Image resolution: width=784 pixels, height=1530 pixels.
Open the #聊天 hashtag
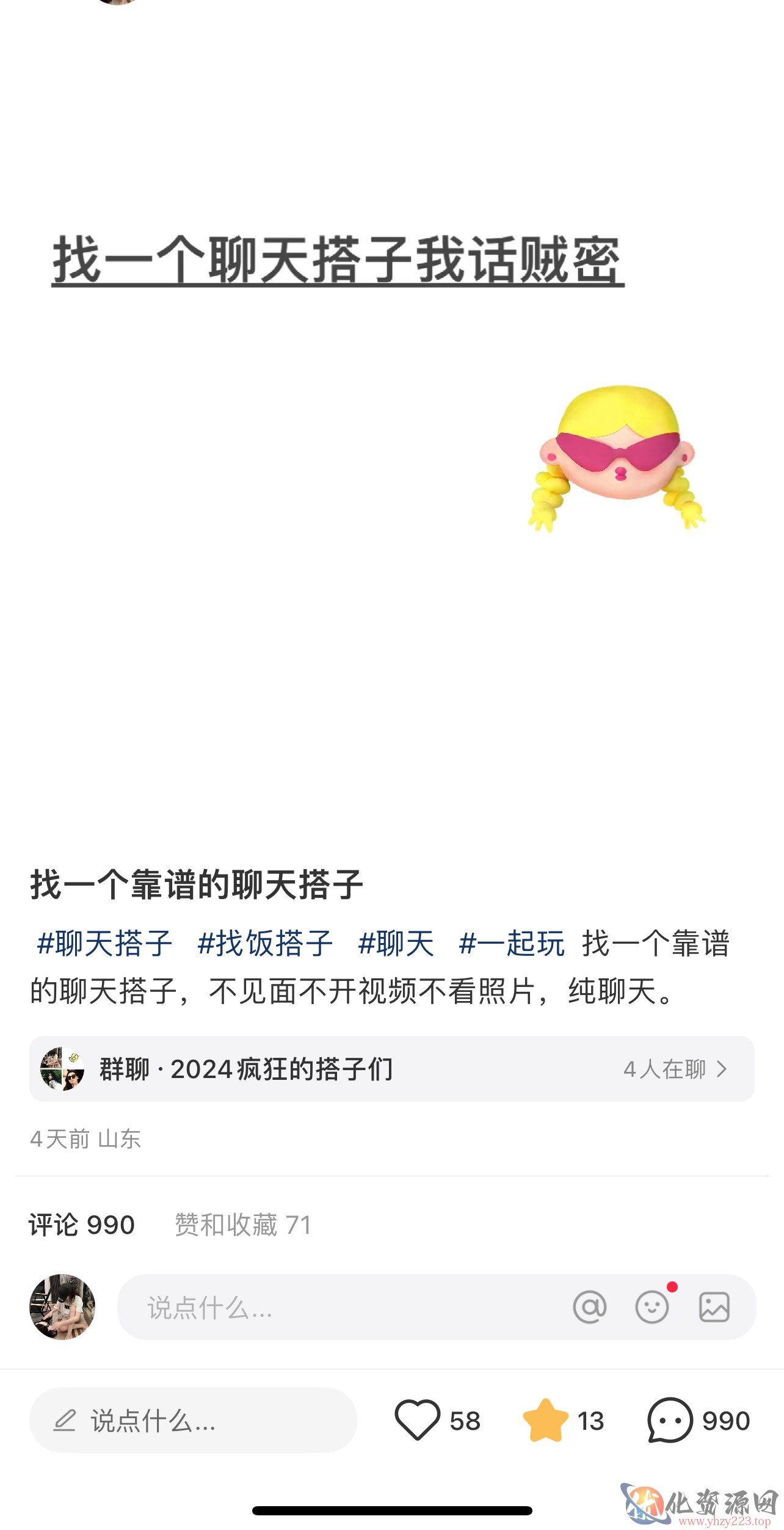[x=396, y=944]
